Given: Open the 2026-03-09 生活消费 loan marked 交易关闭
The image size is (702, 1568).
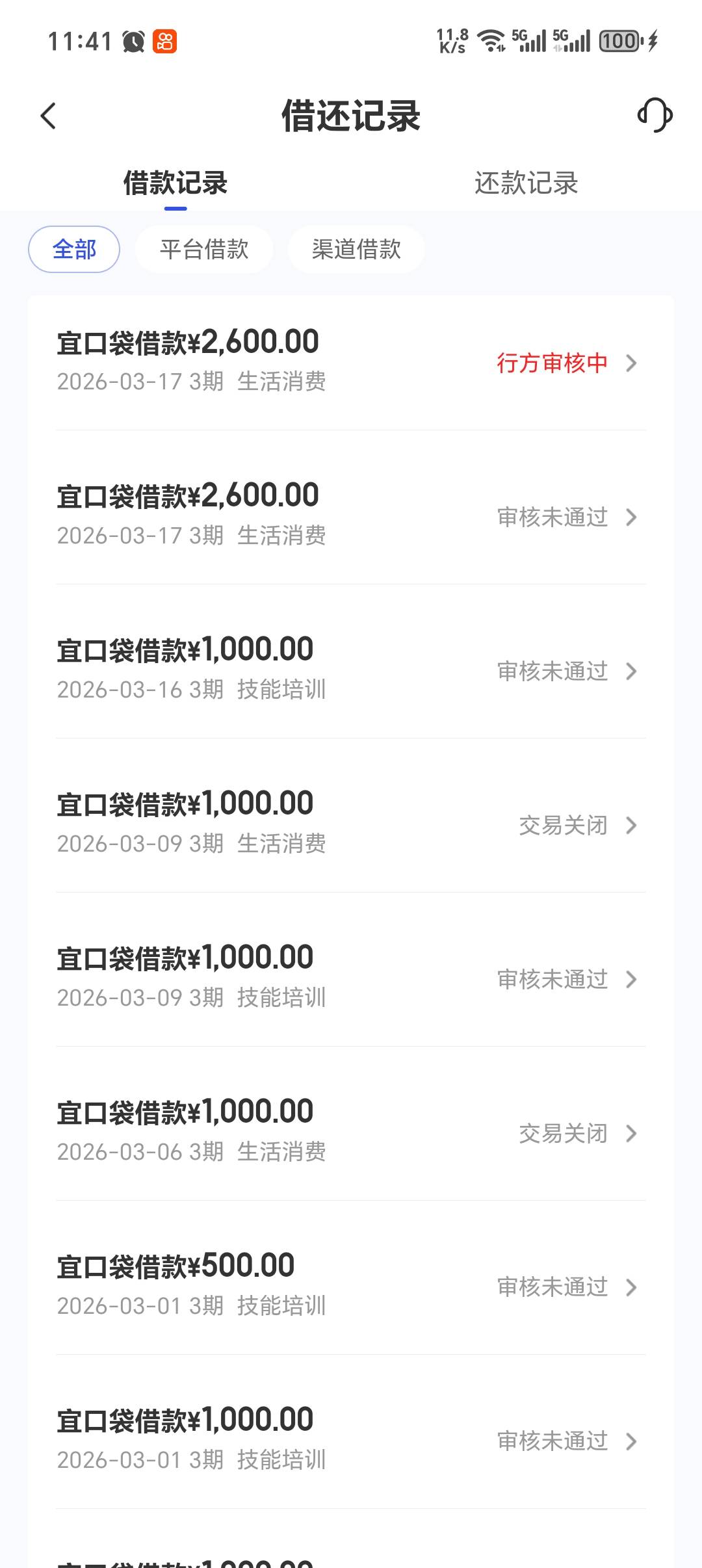Looking at the screenshot, I should [x=351, y=824].
